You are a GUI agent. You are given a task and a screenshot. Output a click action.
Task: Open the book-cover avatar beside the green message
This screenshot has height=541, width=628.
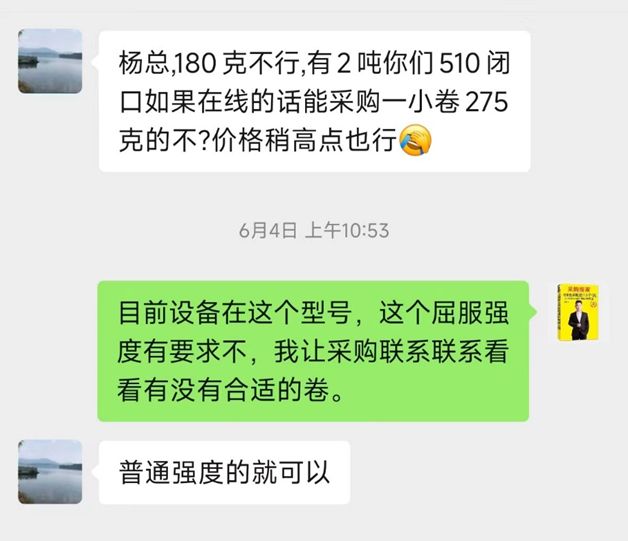point(577,314)
